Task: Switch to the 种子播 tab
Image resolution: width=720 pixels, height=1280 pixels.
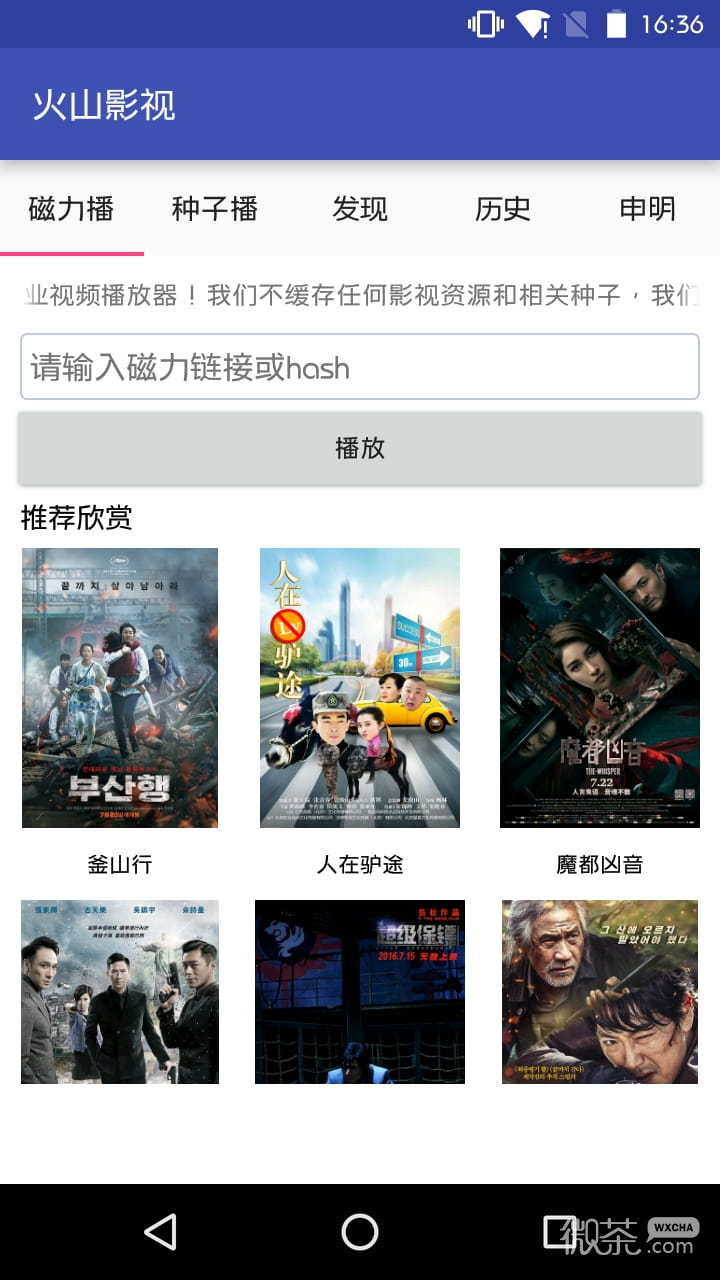Action: (x=215, y=209)
